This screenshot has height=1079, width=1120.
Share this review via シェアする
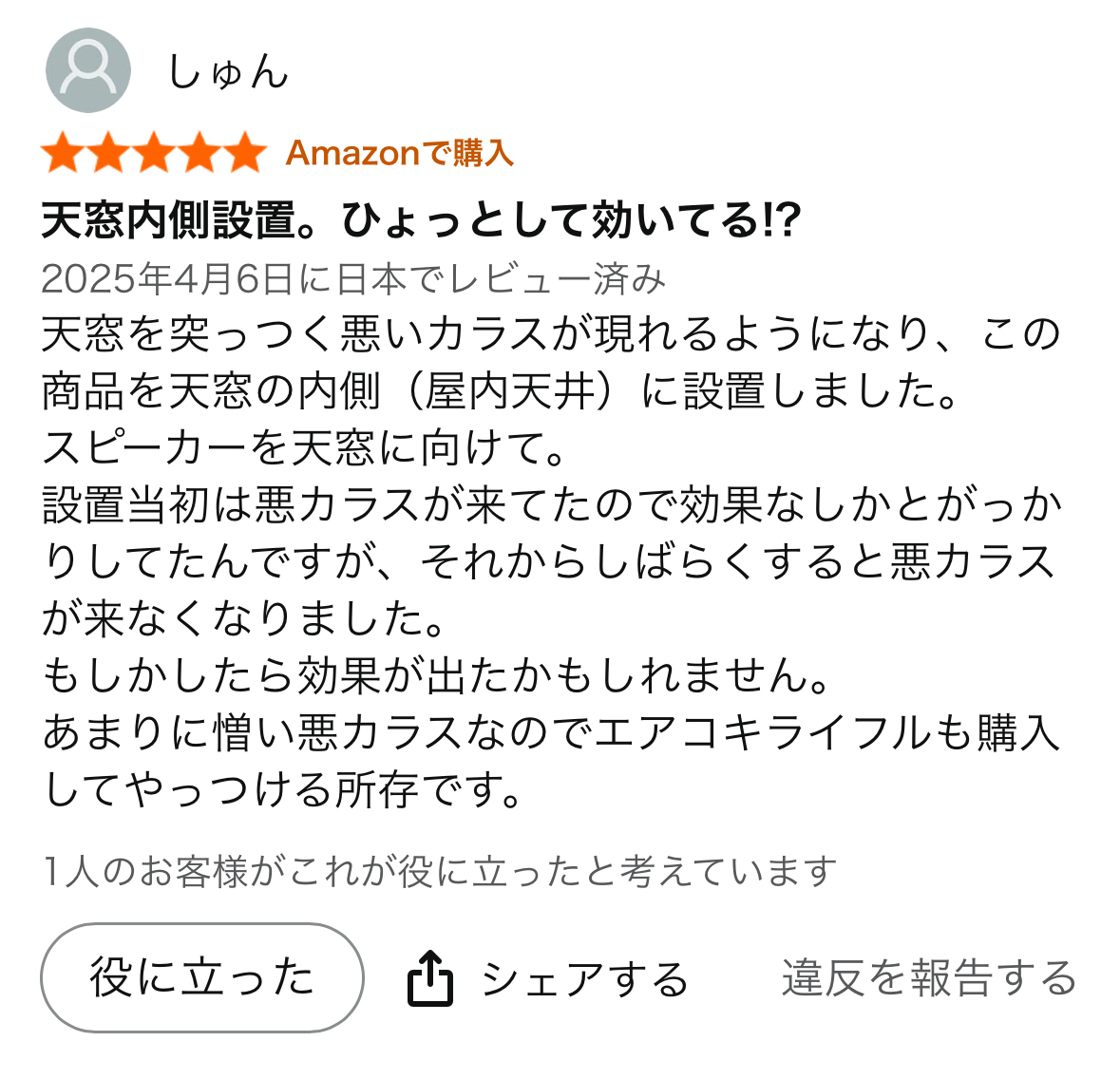547,978
